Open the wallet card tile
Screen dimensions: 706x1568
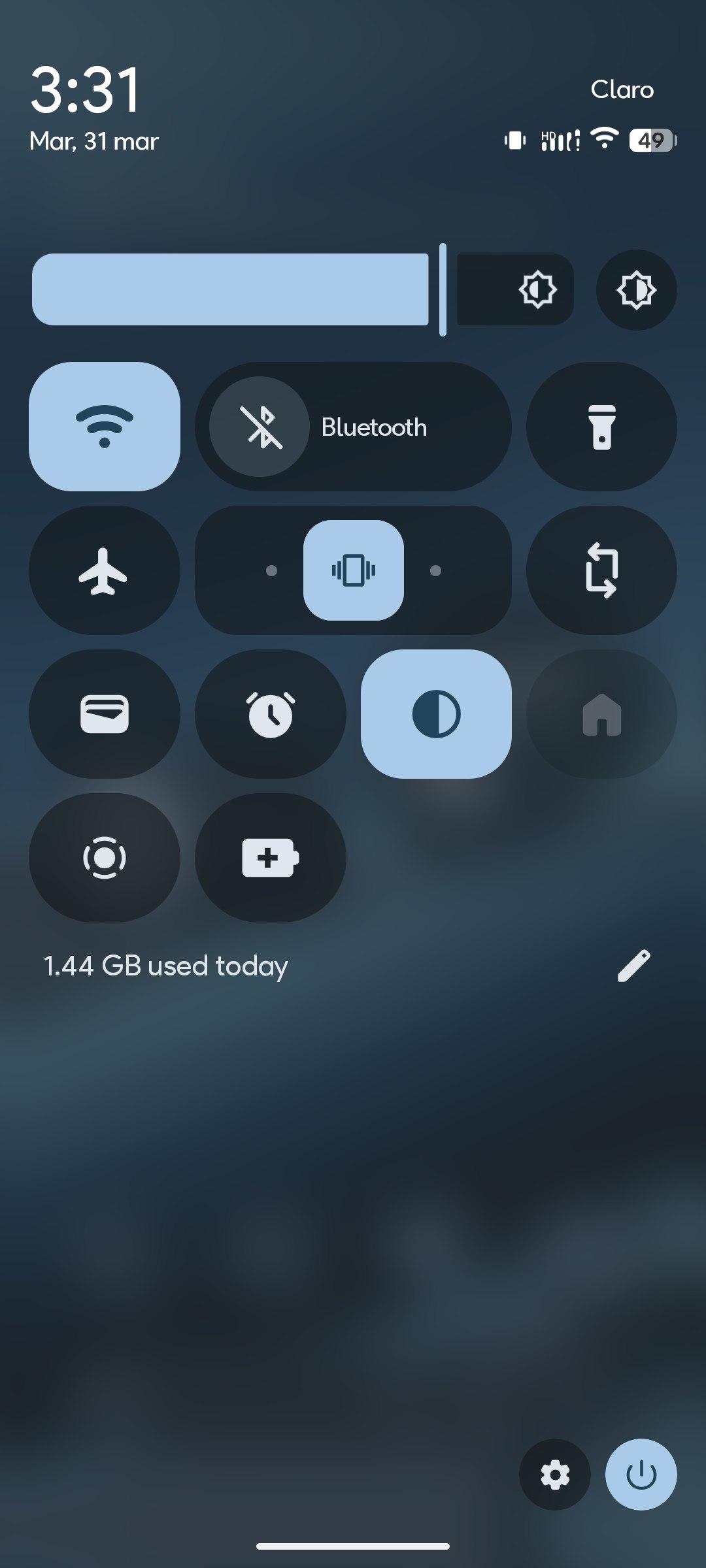tap(105, 713)
